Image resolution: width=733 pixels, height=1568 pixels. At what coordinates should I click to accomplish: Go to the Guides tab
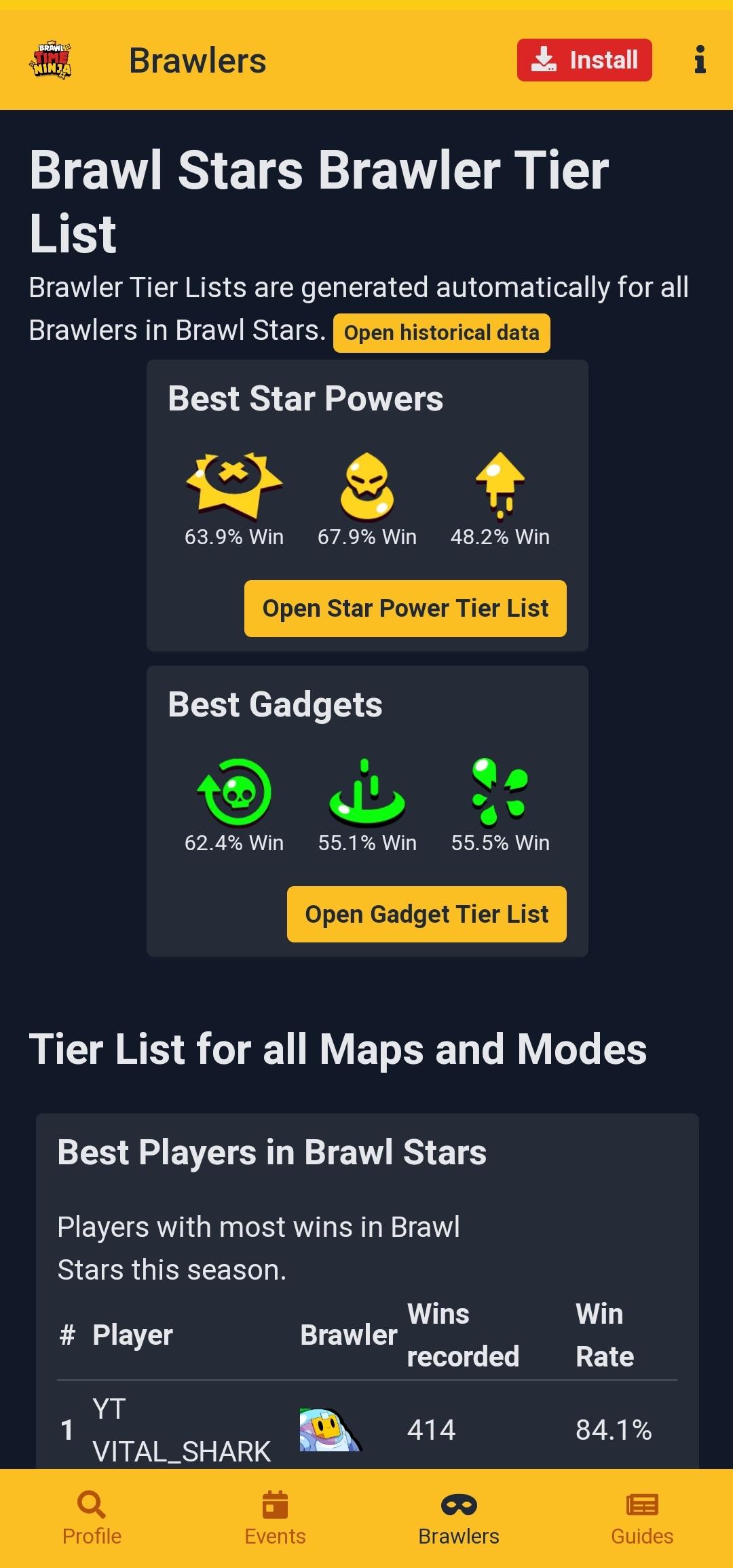click(x=642, y=1518)
